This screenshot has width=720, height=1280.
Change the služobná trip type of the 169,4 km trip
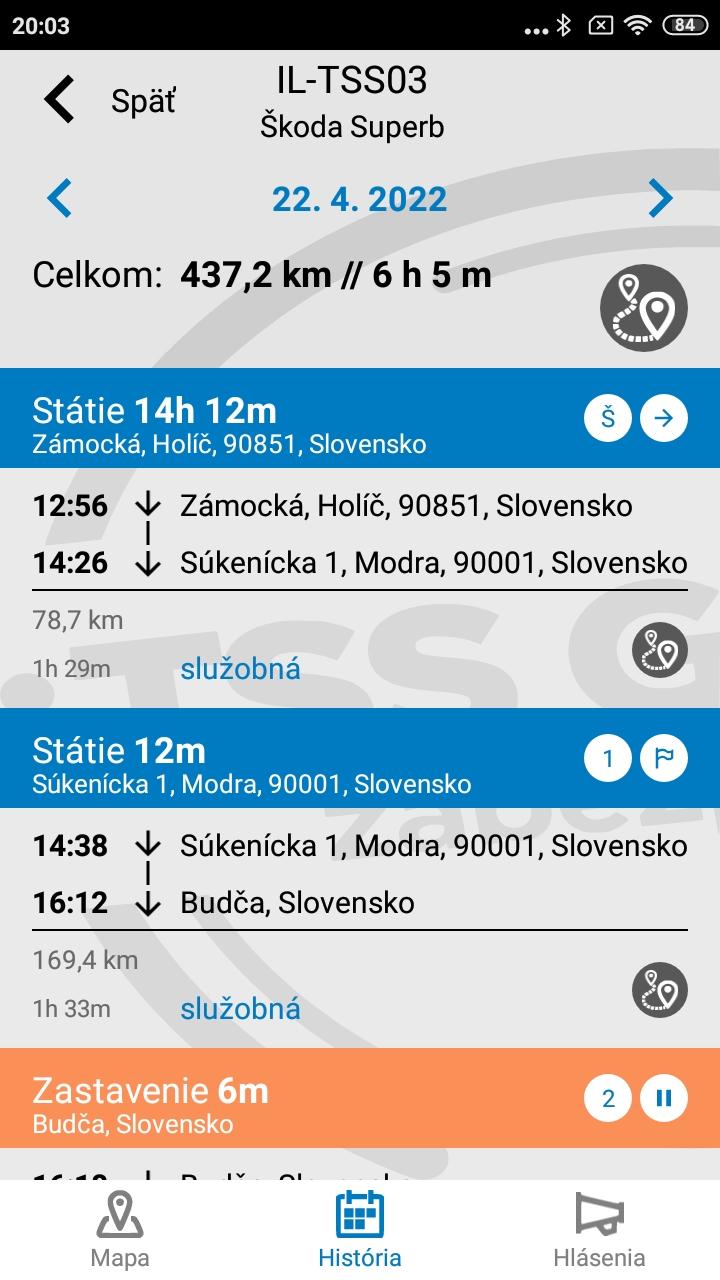pos(240,1009)
